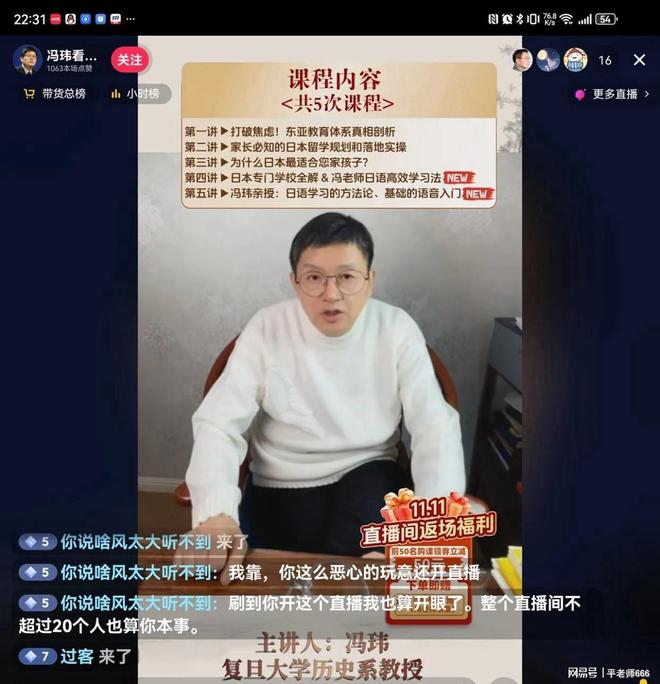The image size is (660, 684).
Task: Close the live stream room
Action: (x=639, y=60)
